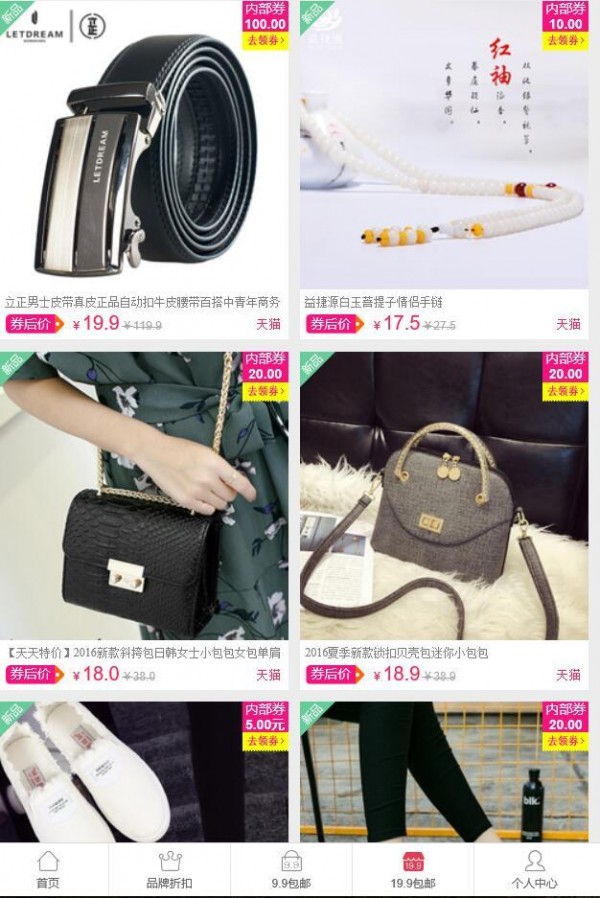The image size is (600, 898).
Task: Switch to the 品牌折扣 tab
Action: [170, 869]
